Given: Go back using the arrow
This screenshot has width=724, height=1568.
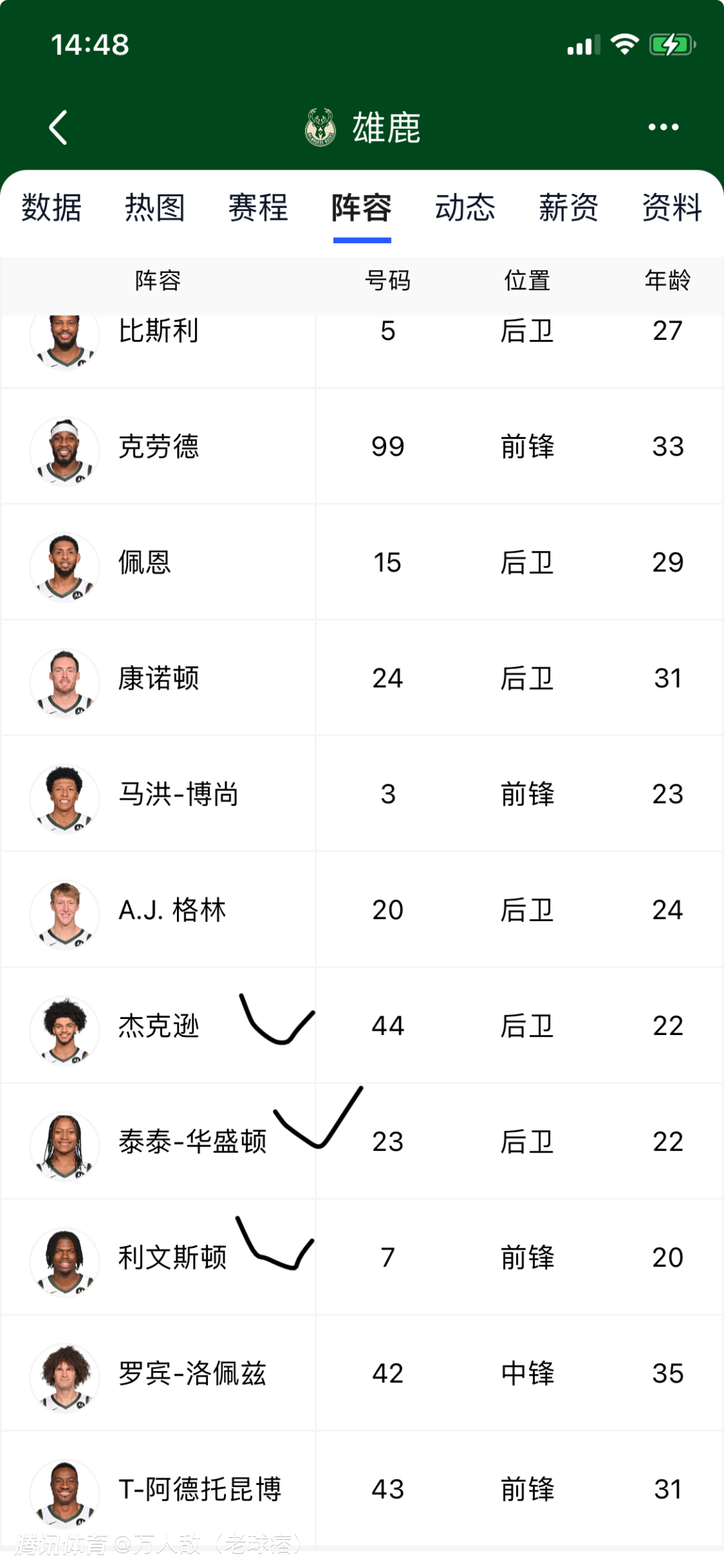Looking at the screenshot, I should (x=58, y=127).
